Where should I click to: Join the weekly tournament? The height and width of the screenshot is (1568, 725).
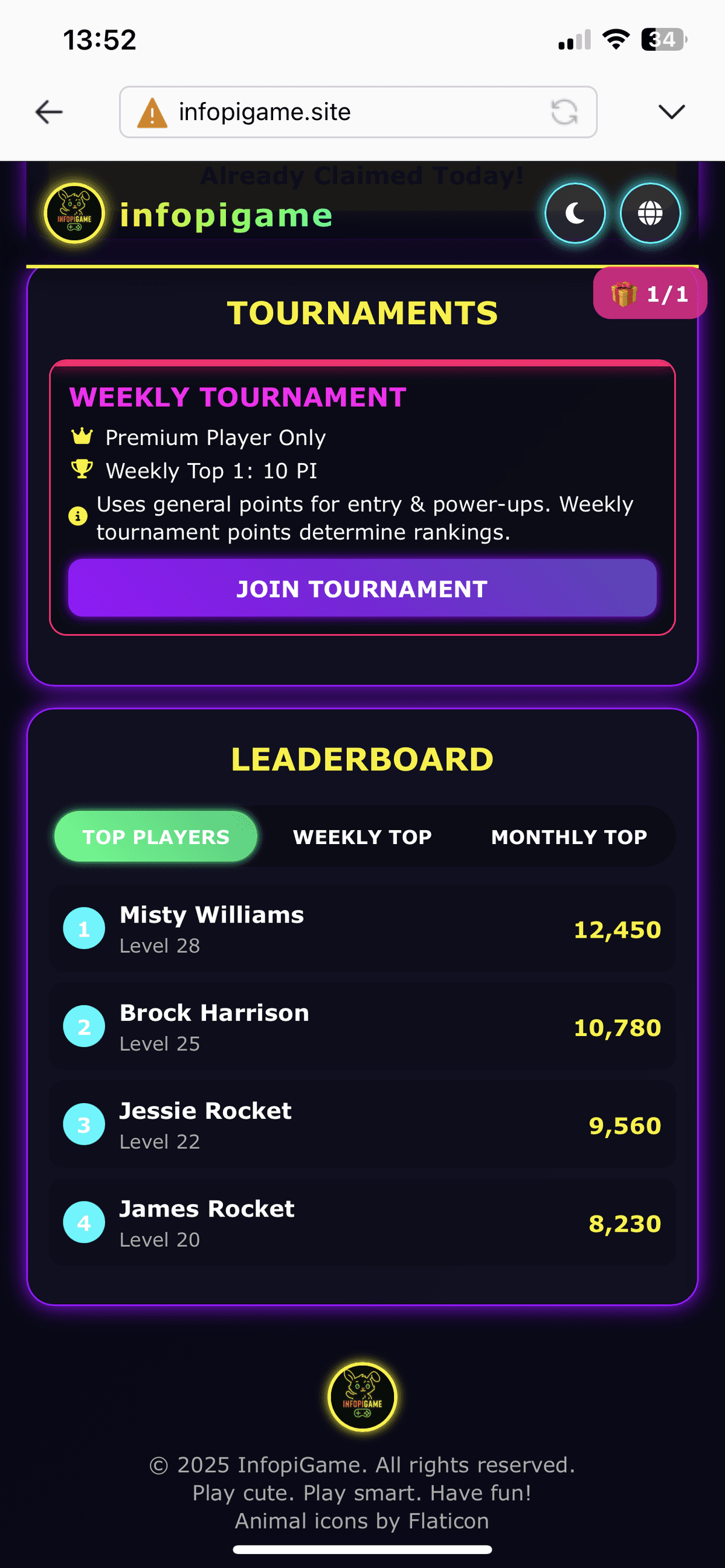pyautogui.click(x=362, y=588)
